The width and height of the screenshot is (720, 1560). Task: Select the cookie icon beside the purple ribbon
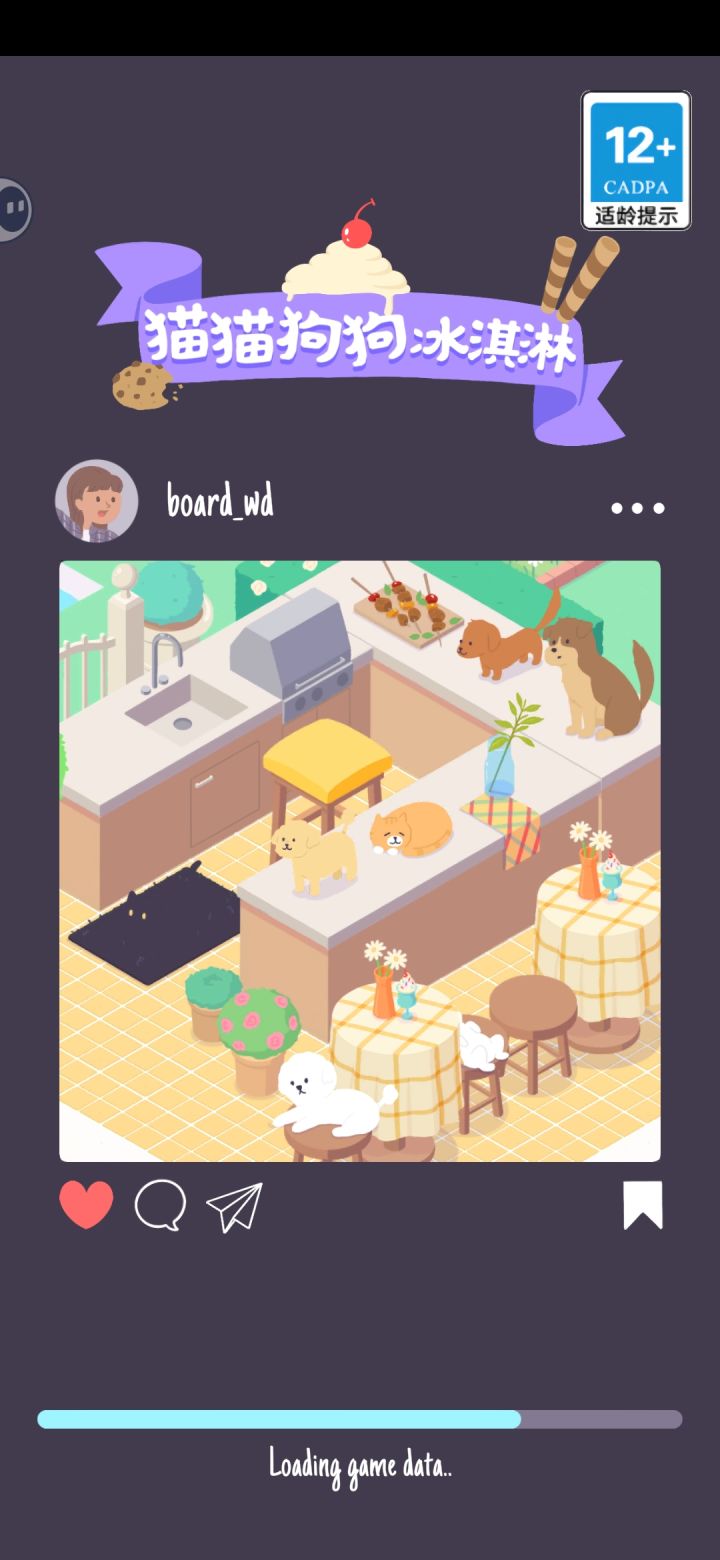pos(140,388)
